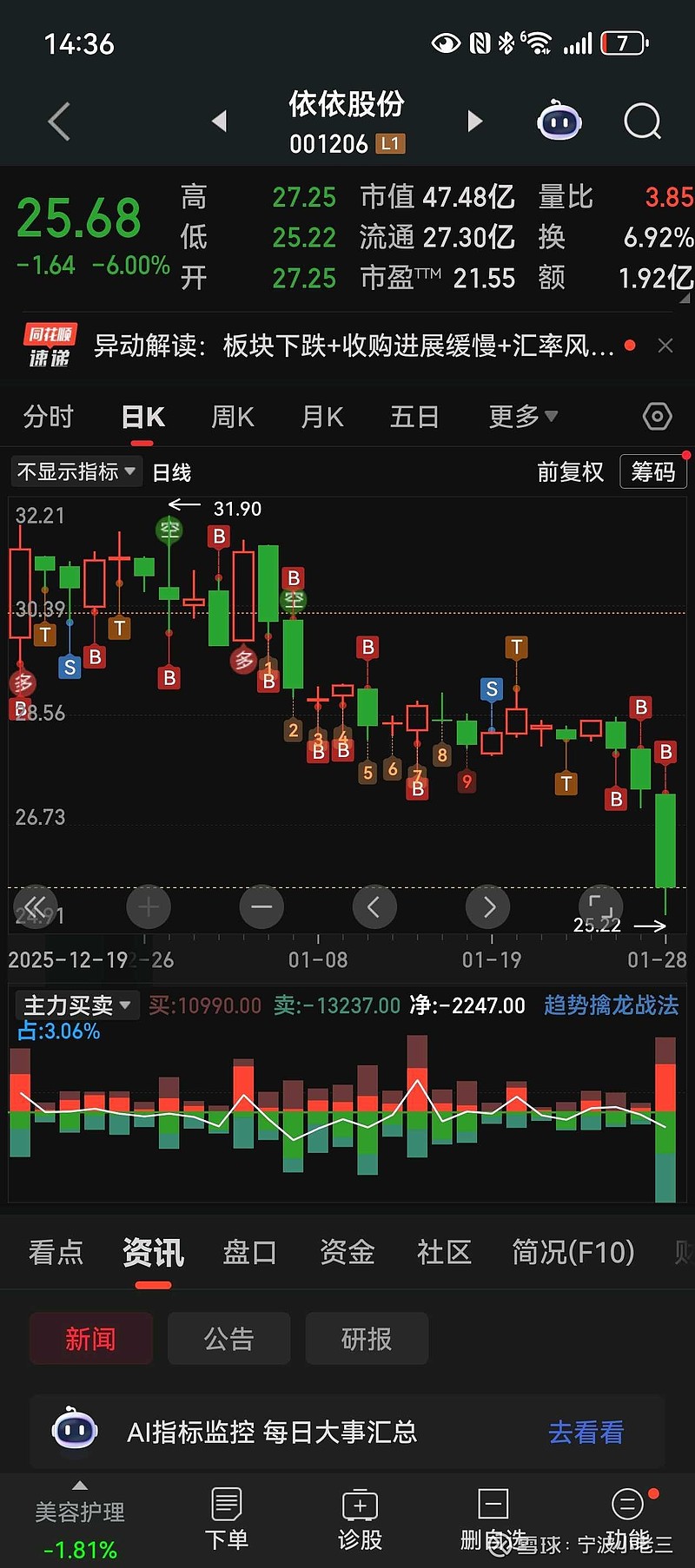Screen dimensions: 695x1568
Task: Expand the 更多 chart period dropdown
Action: coord(523,417)
